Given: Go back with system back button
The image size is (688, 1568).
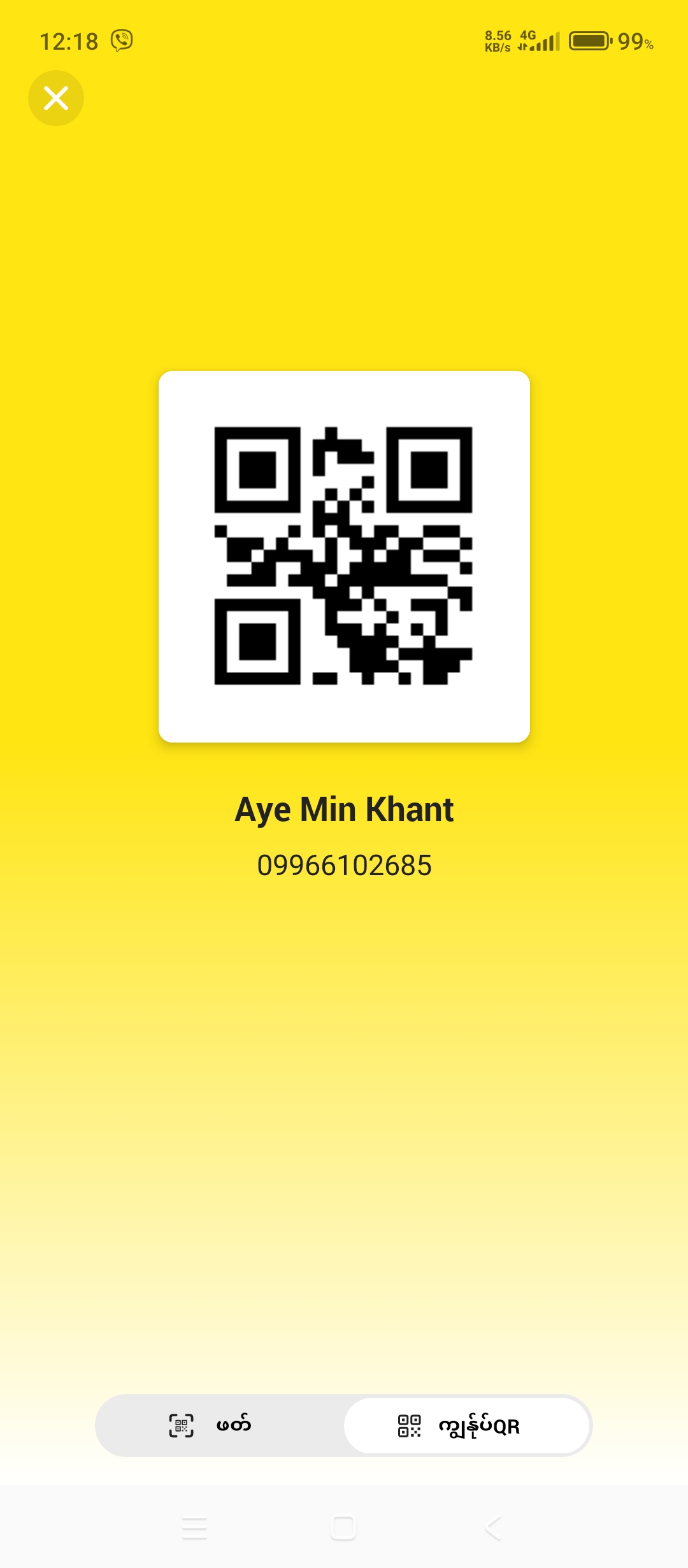Looking at the screenshot, I should click(493, 1528).
